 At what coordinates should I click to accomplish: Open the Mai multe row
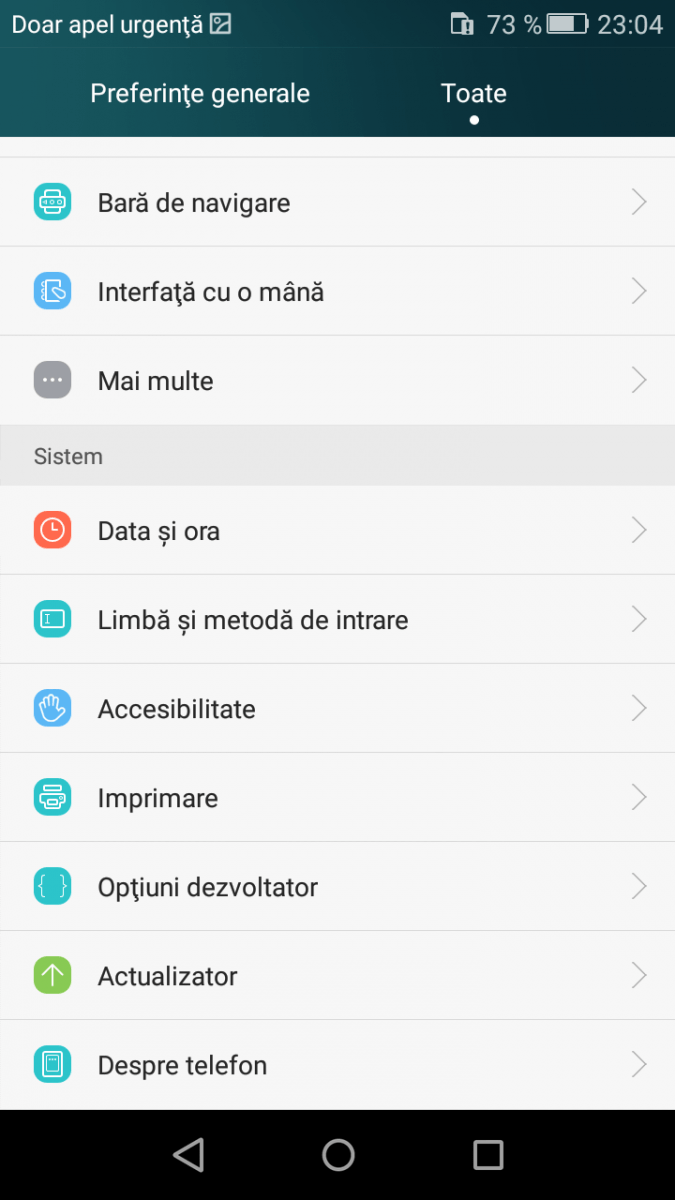(x=337, y=381)
